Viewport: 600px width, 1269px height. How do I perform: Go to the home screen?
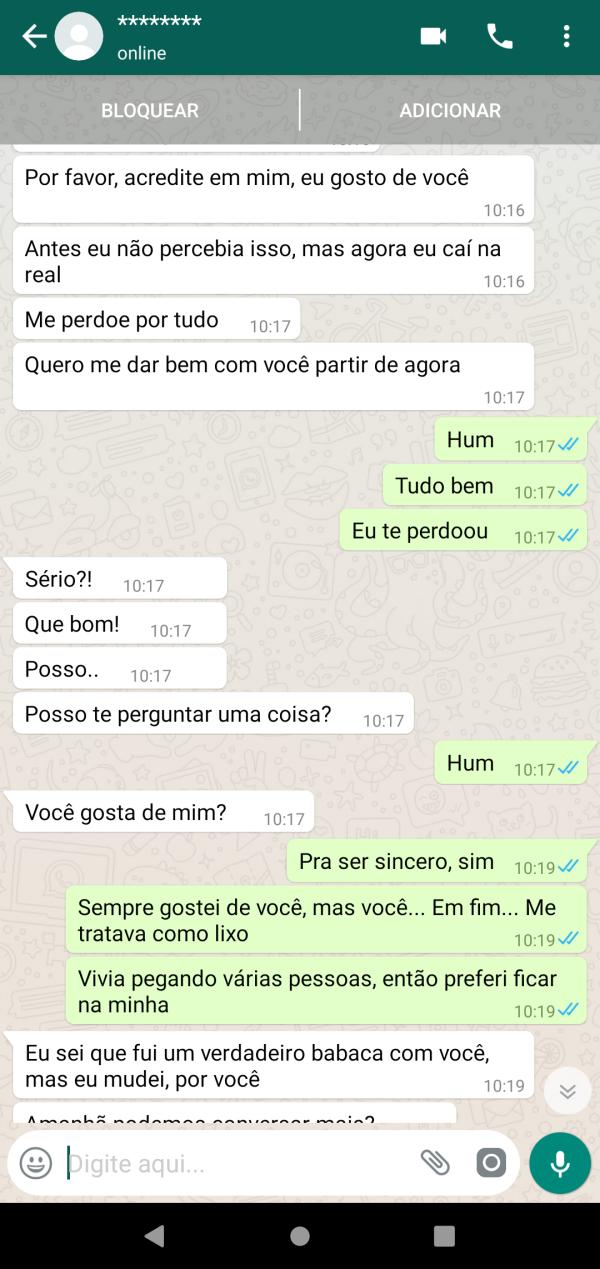tap(300, 1236)
